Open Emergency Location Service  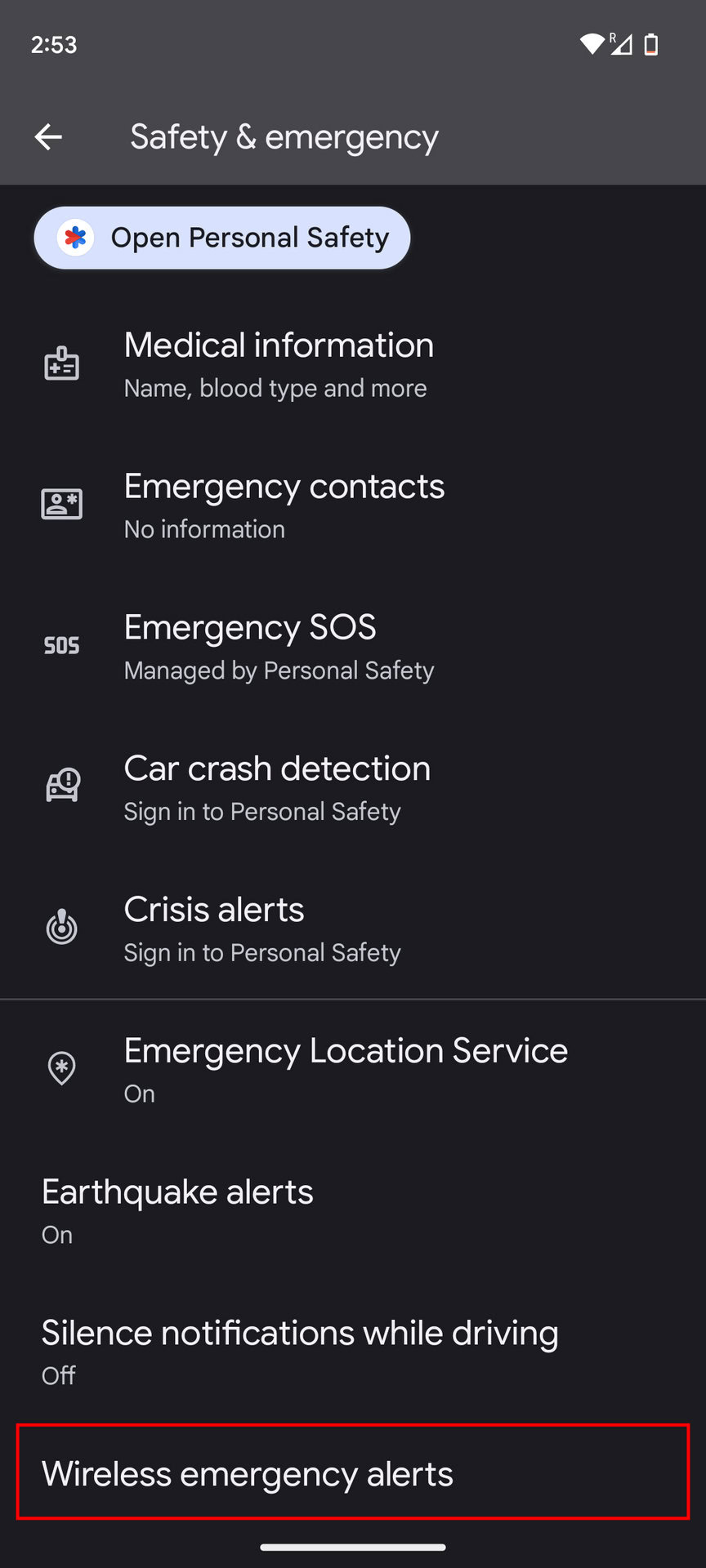(345, 1070)
